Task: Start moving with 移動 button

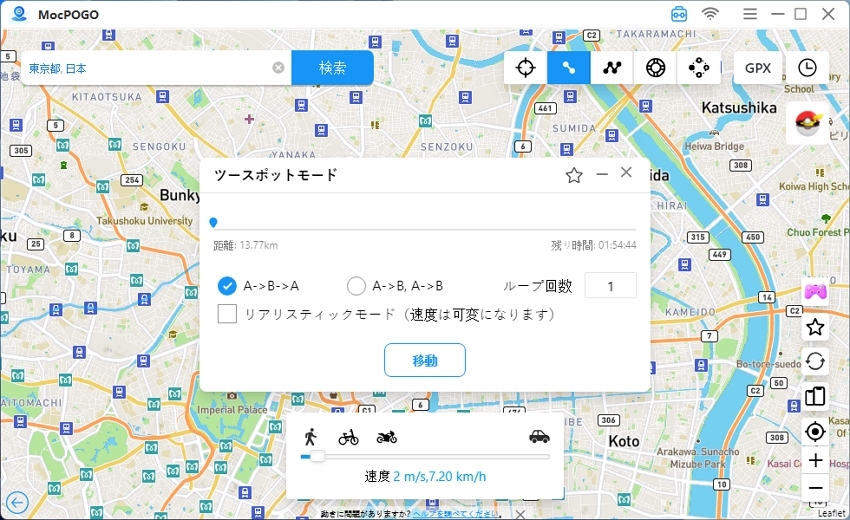Action: click(425, 360)
